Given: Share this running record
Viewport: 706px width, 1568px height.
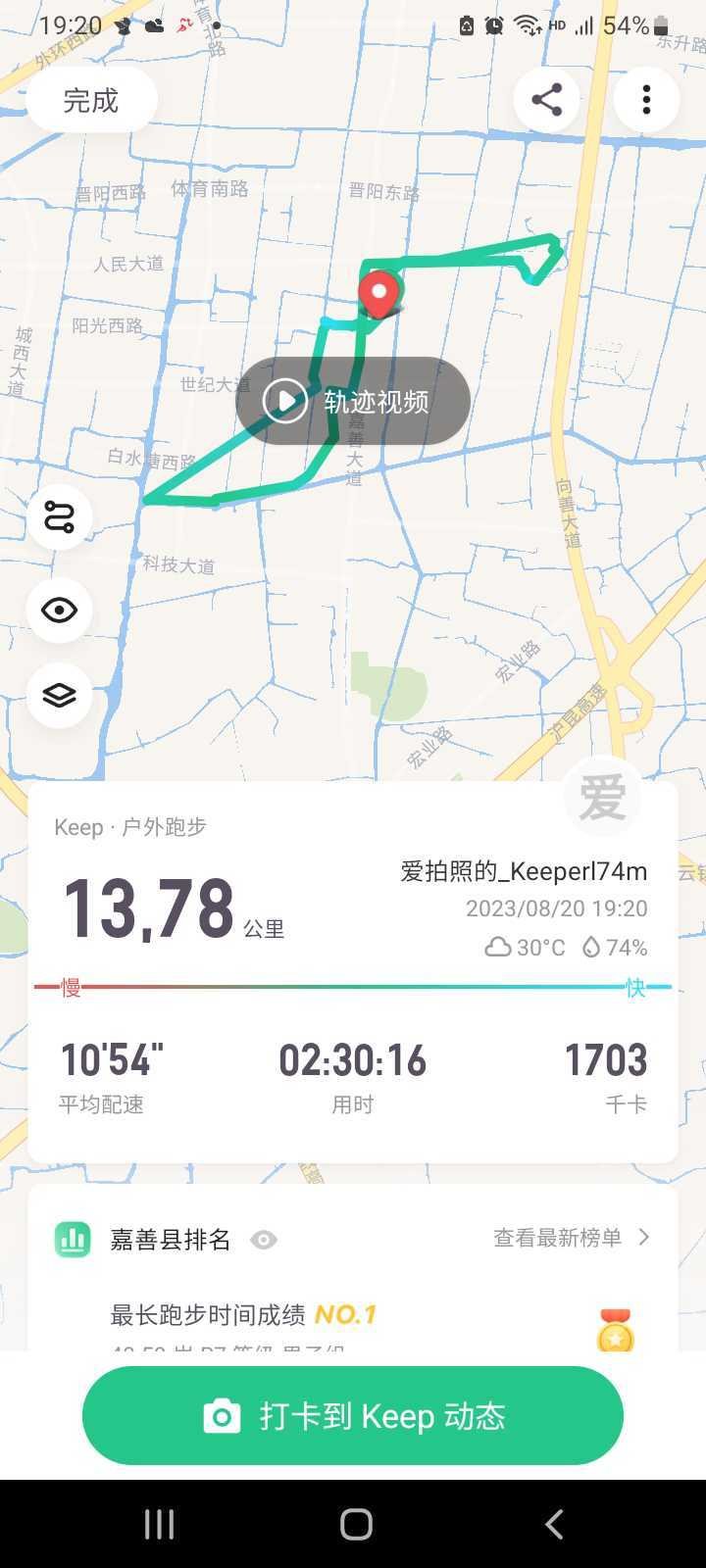Looking at the screenshot, I should [x=546, y=99].
